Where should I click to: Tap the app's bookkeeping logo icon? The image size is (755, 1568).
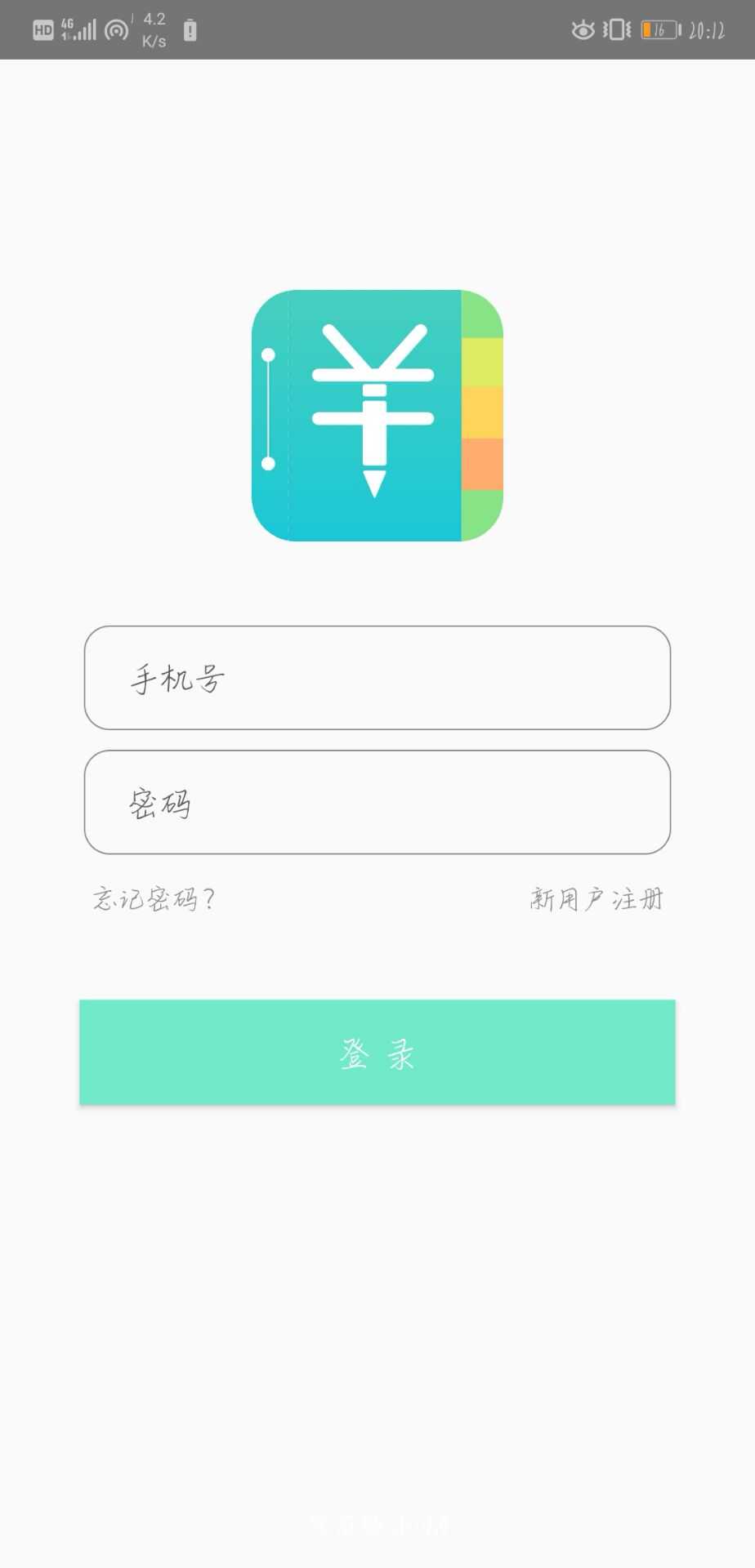tap(376, 412)
